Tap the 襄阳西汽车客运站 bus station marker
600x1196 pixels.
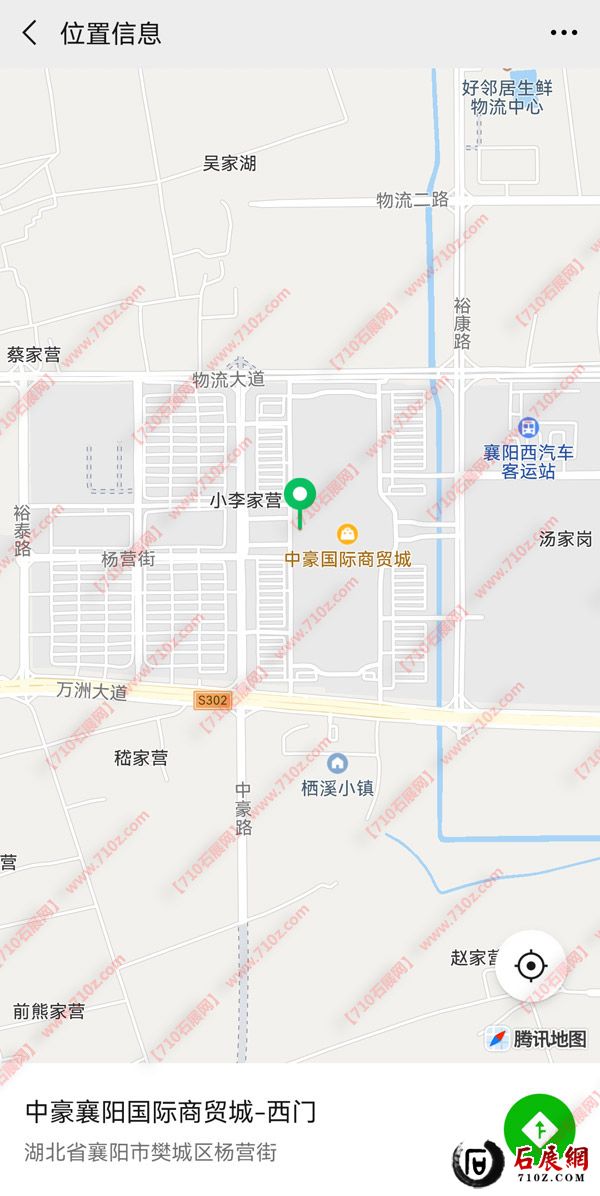528,428
